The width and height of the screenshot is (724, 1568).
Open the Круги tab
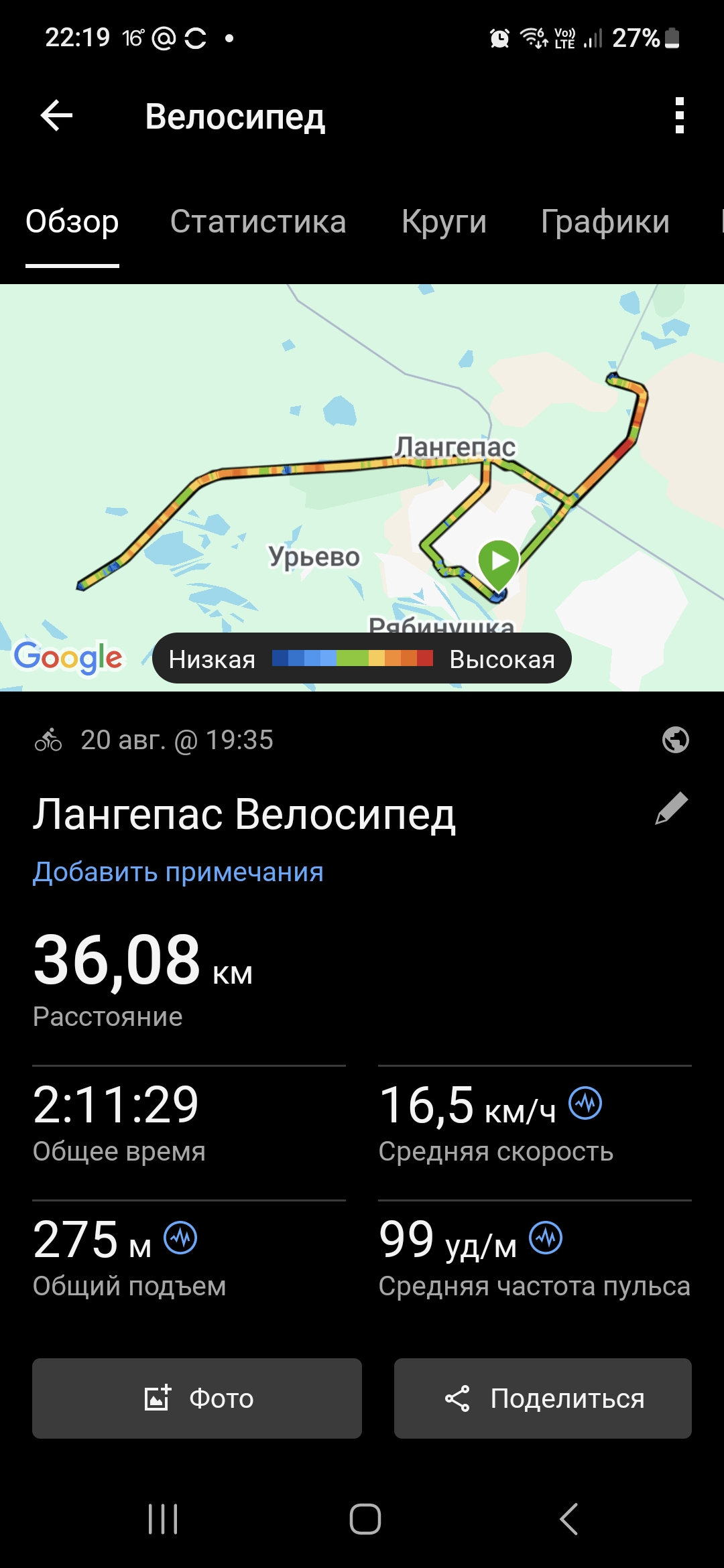tap(444, 222)
